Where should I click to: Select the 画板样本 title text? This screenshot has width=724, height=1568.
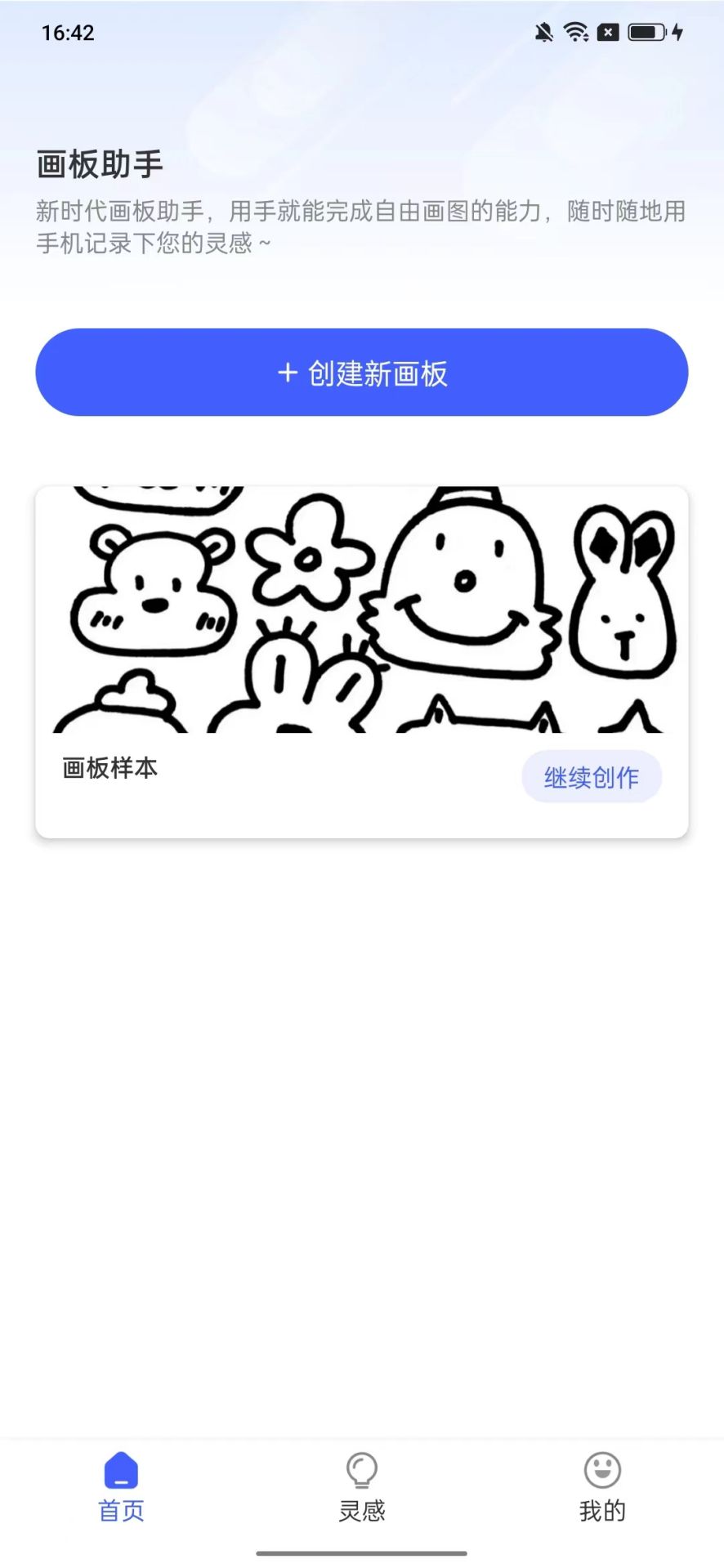tap(109, 768)
